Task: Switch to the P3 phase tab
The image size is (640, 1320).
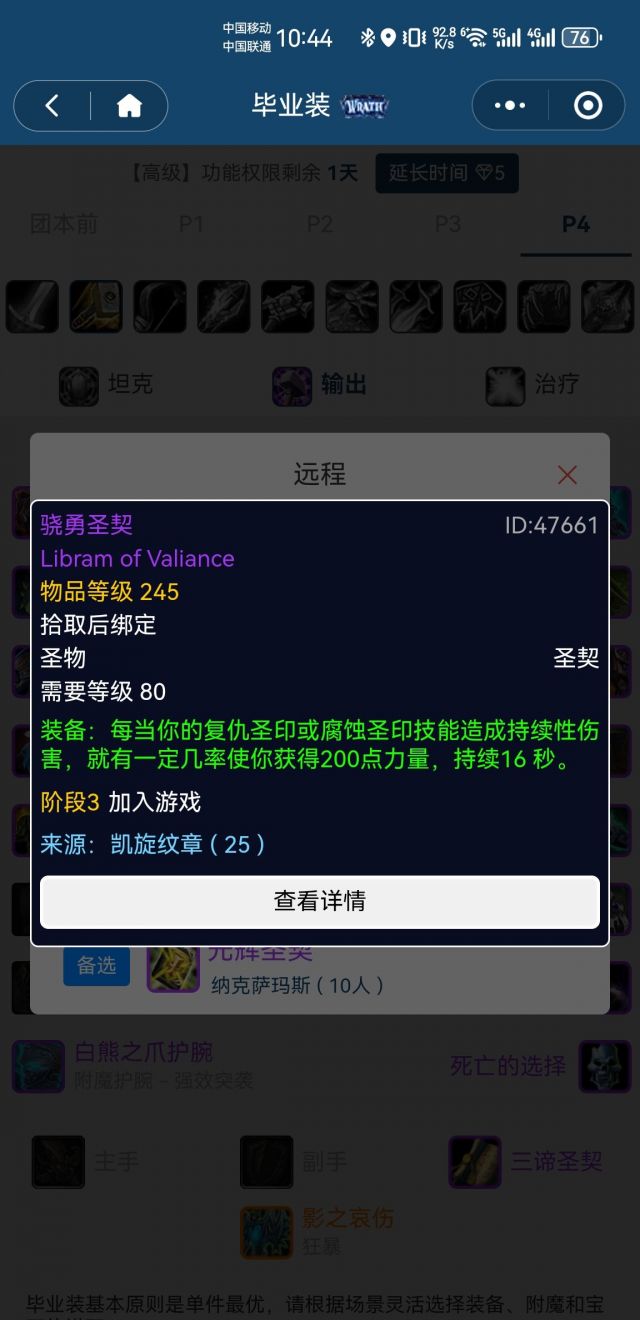Action: pyautogui.click(x=448, y=224)
